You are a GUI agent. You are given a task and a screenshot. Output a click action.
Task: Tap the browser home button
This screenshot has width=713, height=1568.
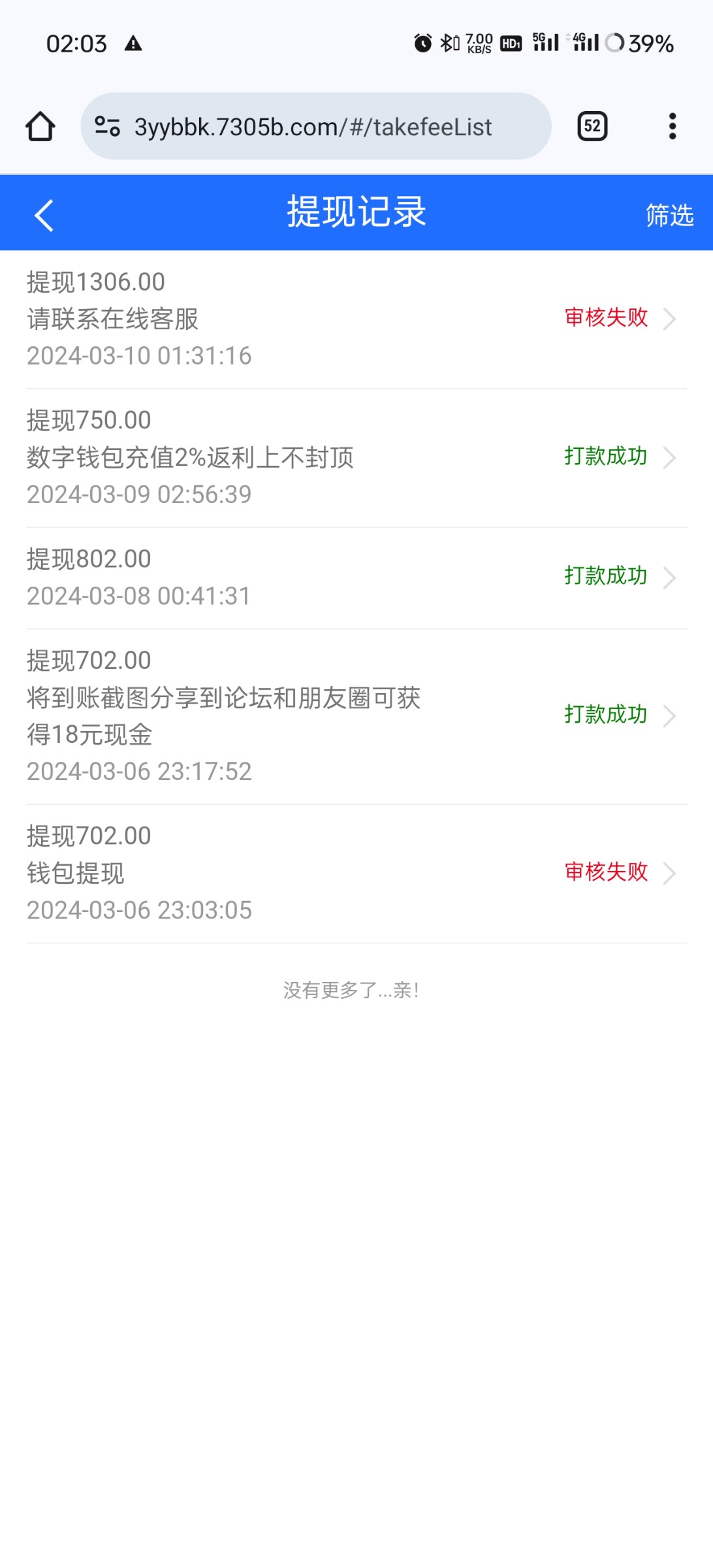click(40, 126)
